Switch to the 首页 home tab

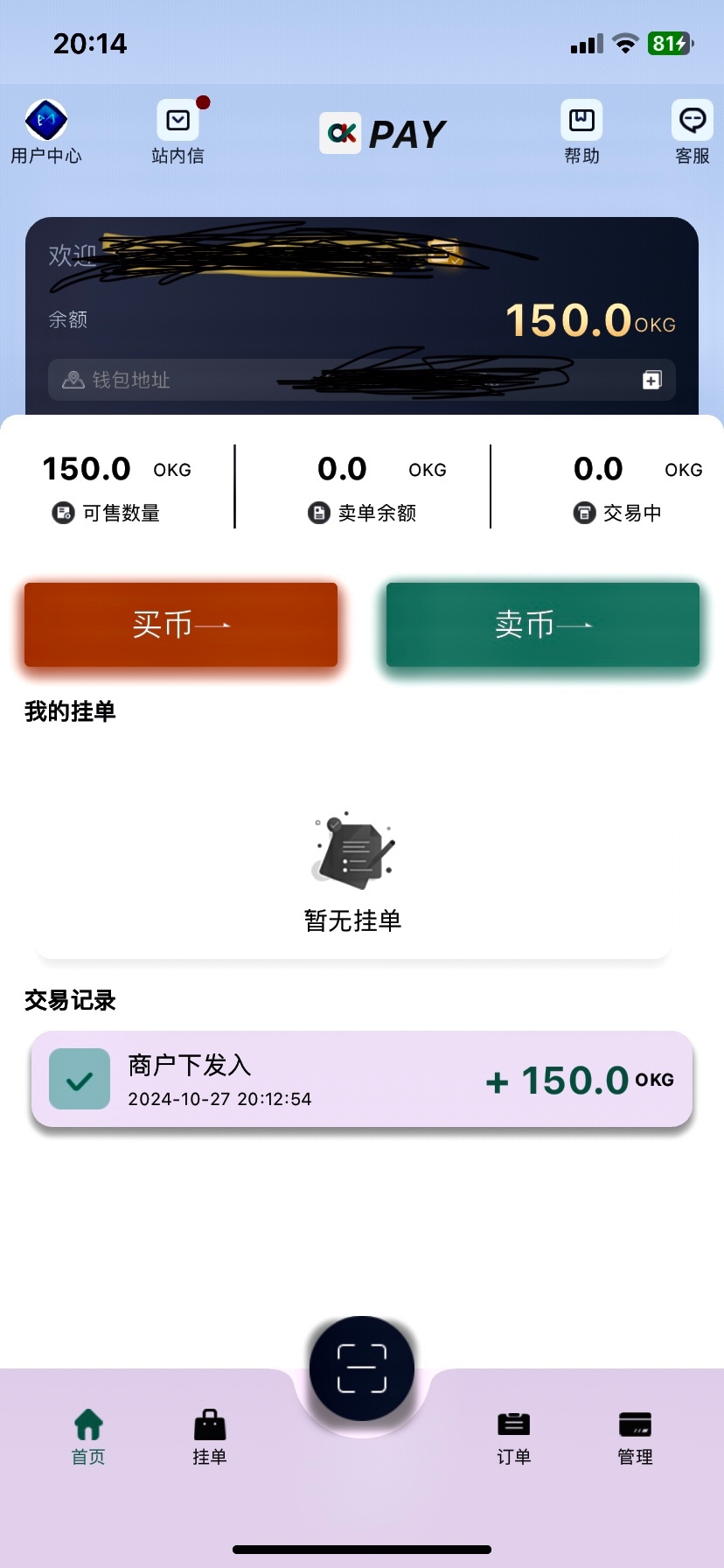coord(88,1436)
